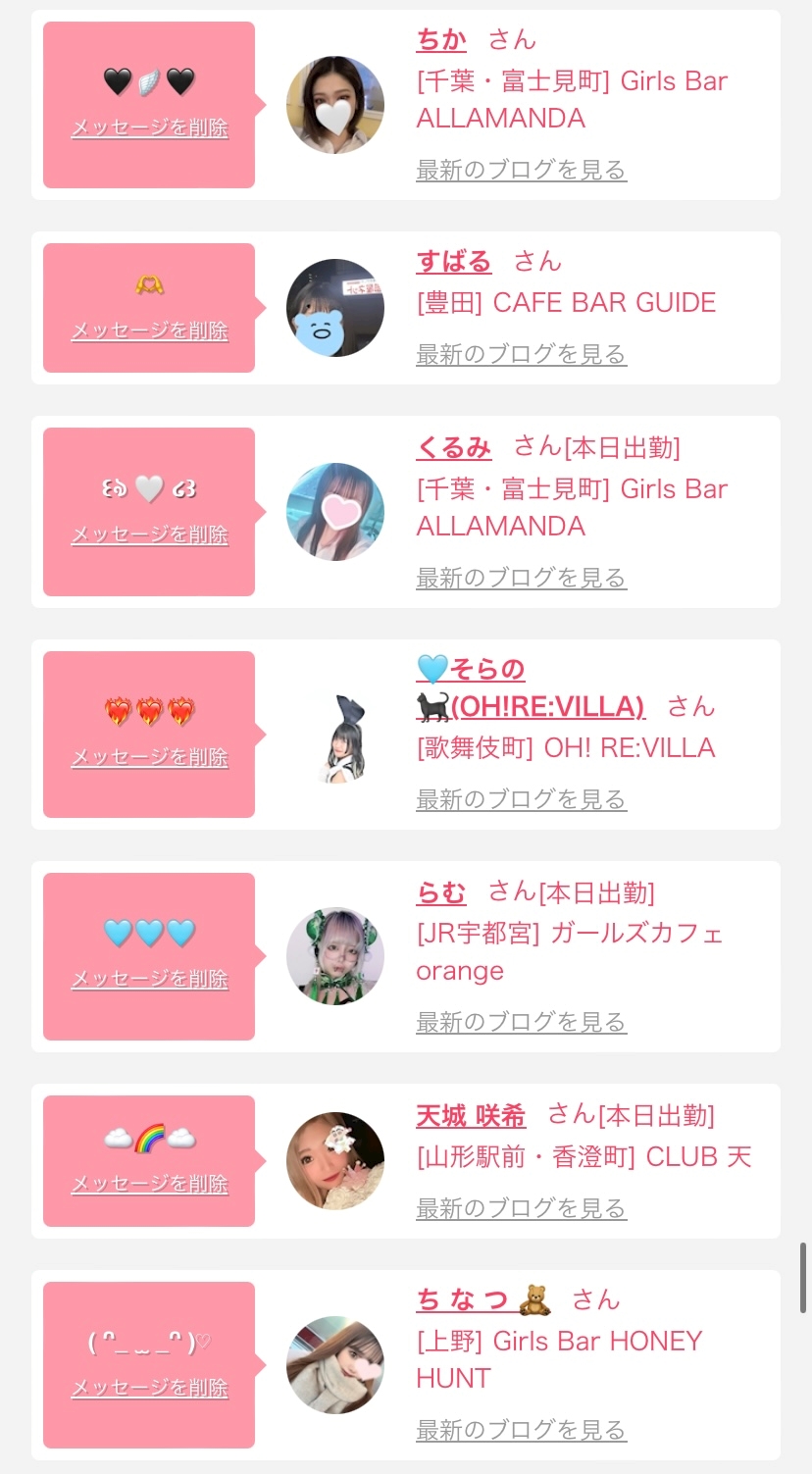Open らむ's profile name link
The height and width of the screenshot is (1474, 812).
441,892
